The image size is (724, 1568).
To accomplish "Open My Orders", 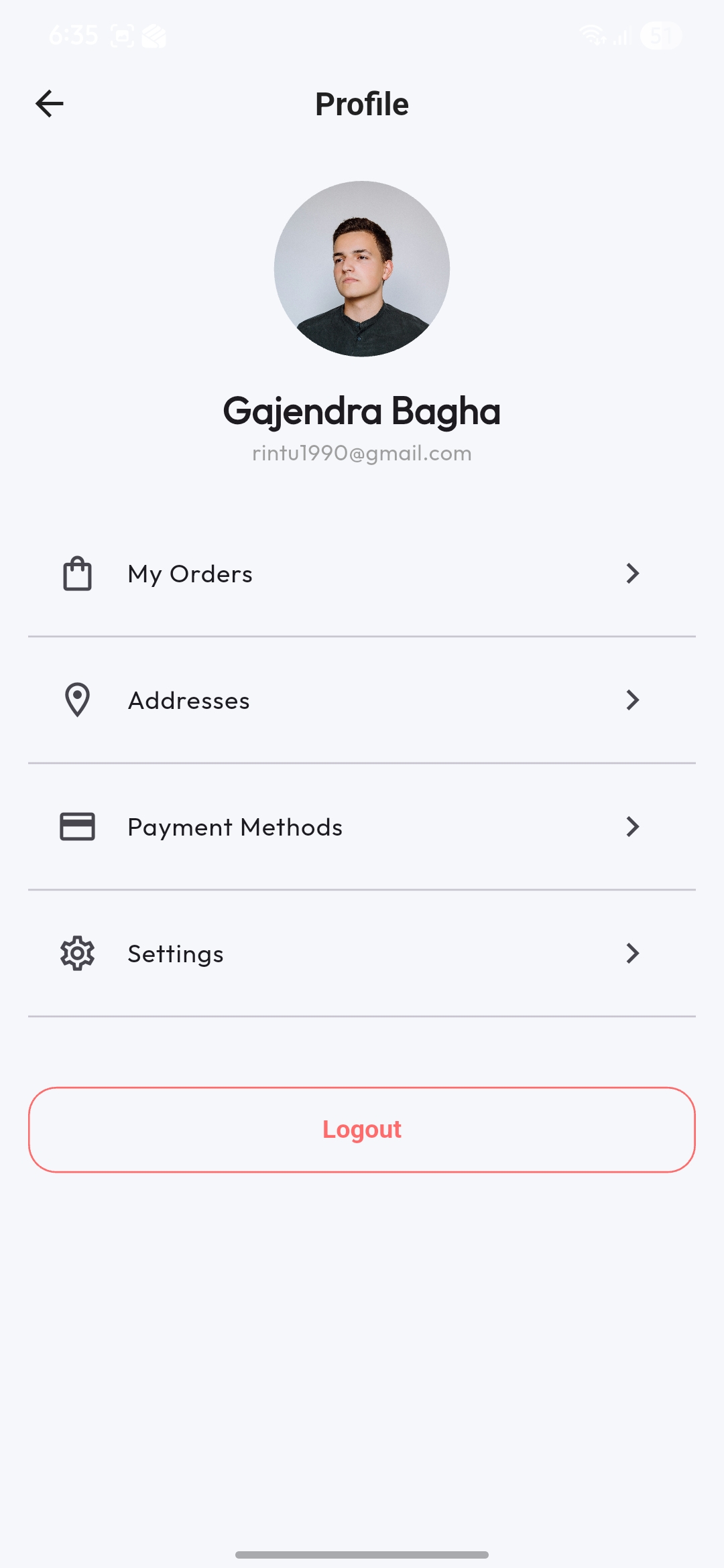I will [x=362, y=574].
